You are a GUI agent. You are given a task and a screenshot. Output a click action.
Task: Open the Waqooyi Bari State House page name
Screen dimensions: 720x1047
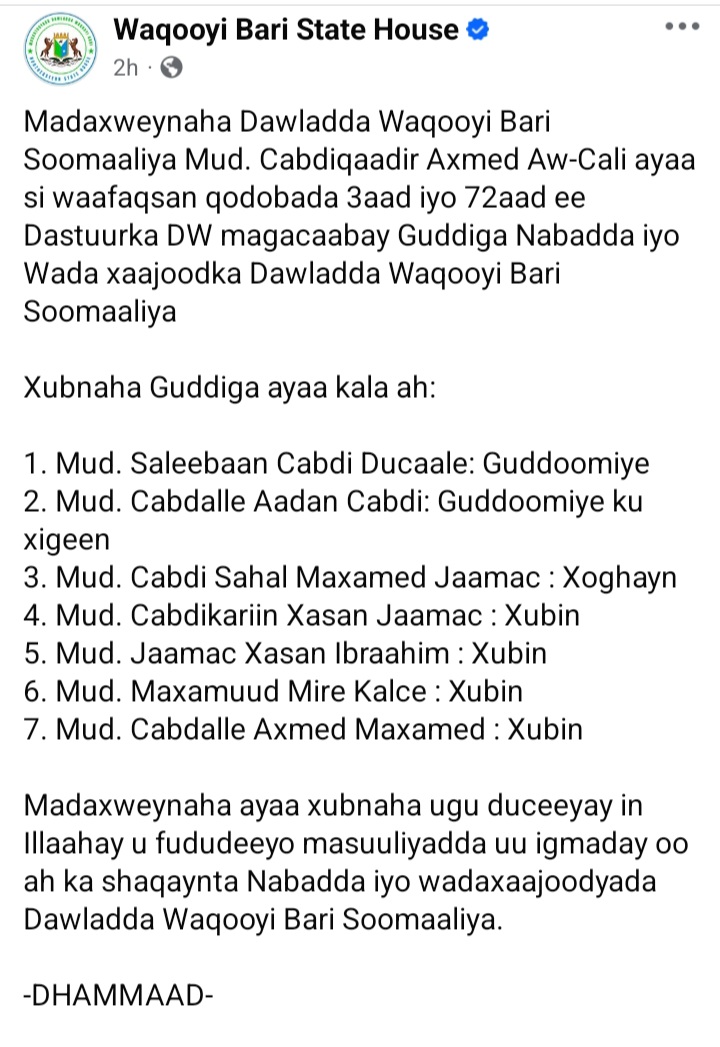point(285,31)
